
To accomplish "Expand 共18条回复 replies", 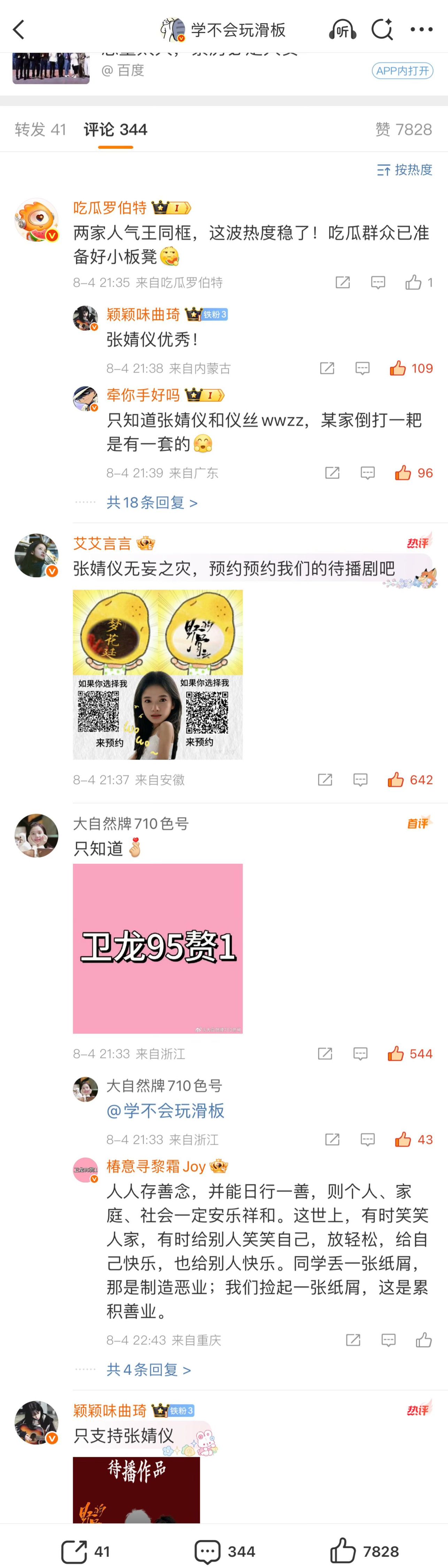I will 152,502.
